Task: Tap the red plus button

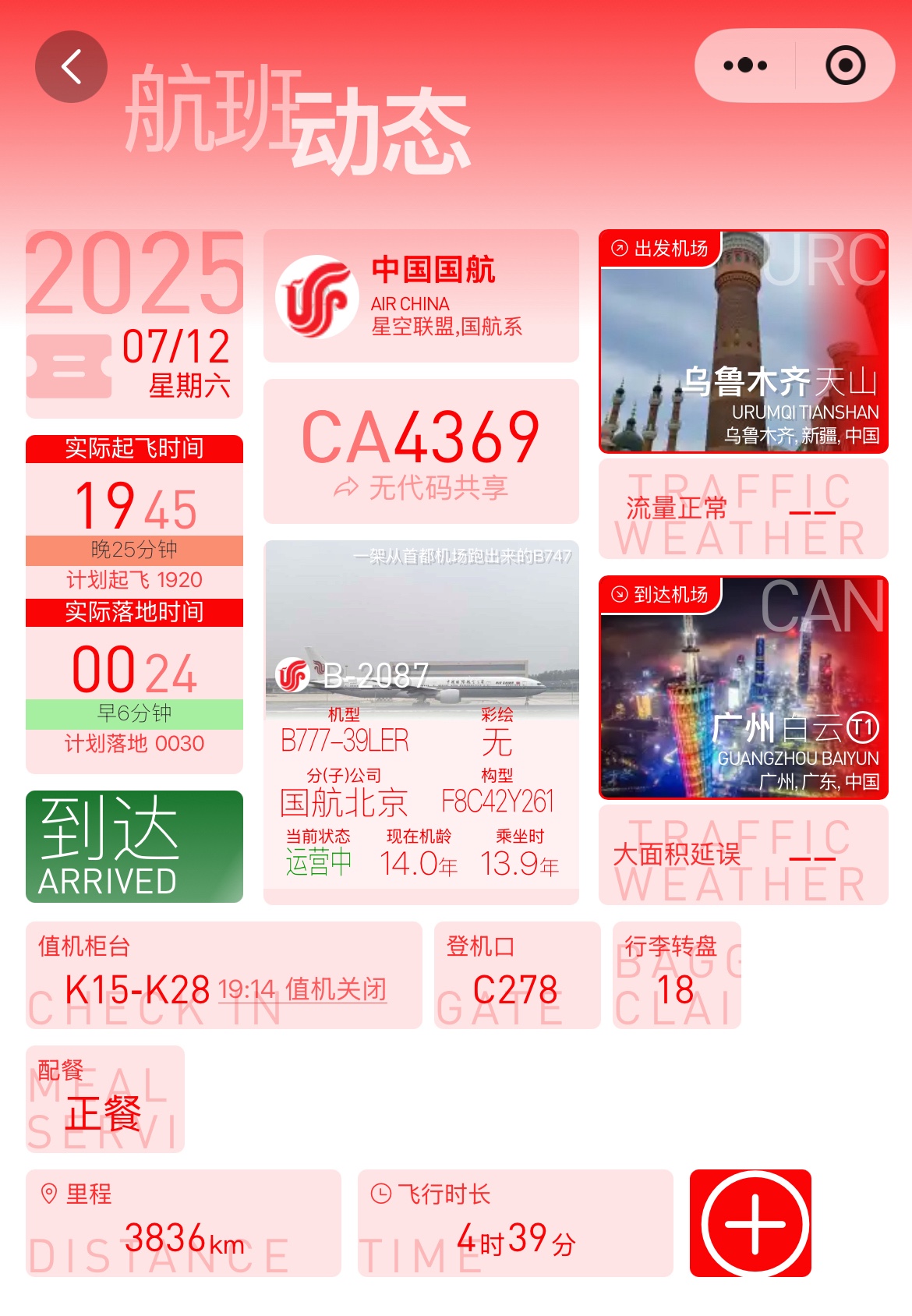Action: pyautogui.click(x=751, y=1222)
